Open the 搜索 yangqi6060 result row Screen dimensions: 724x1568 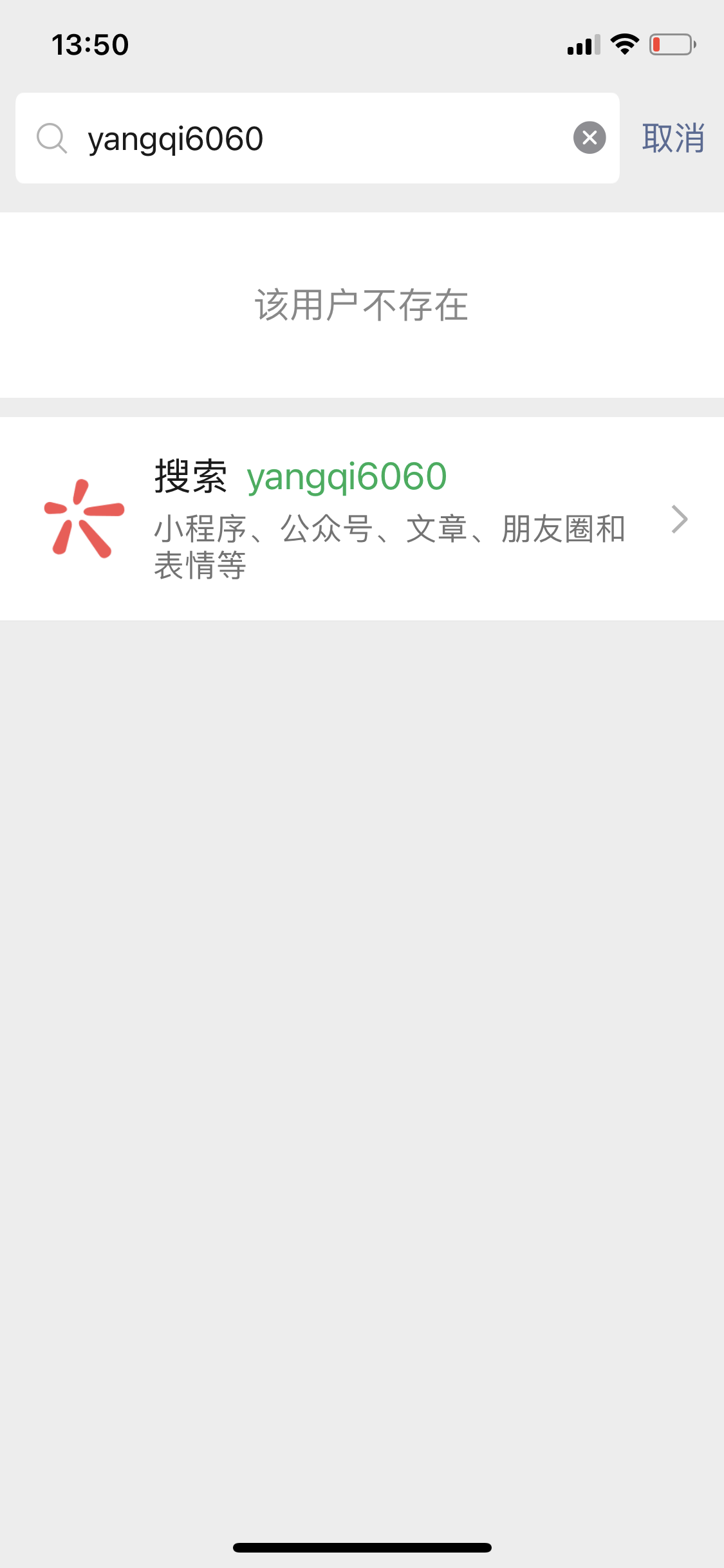click(362, 519)
